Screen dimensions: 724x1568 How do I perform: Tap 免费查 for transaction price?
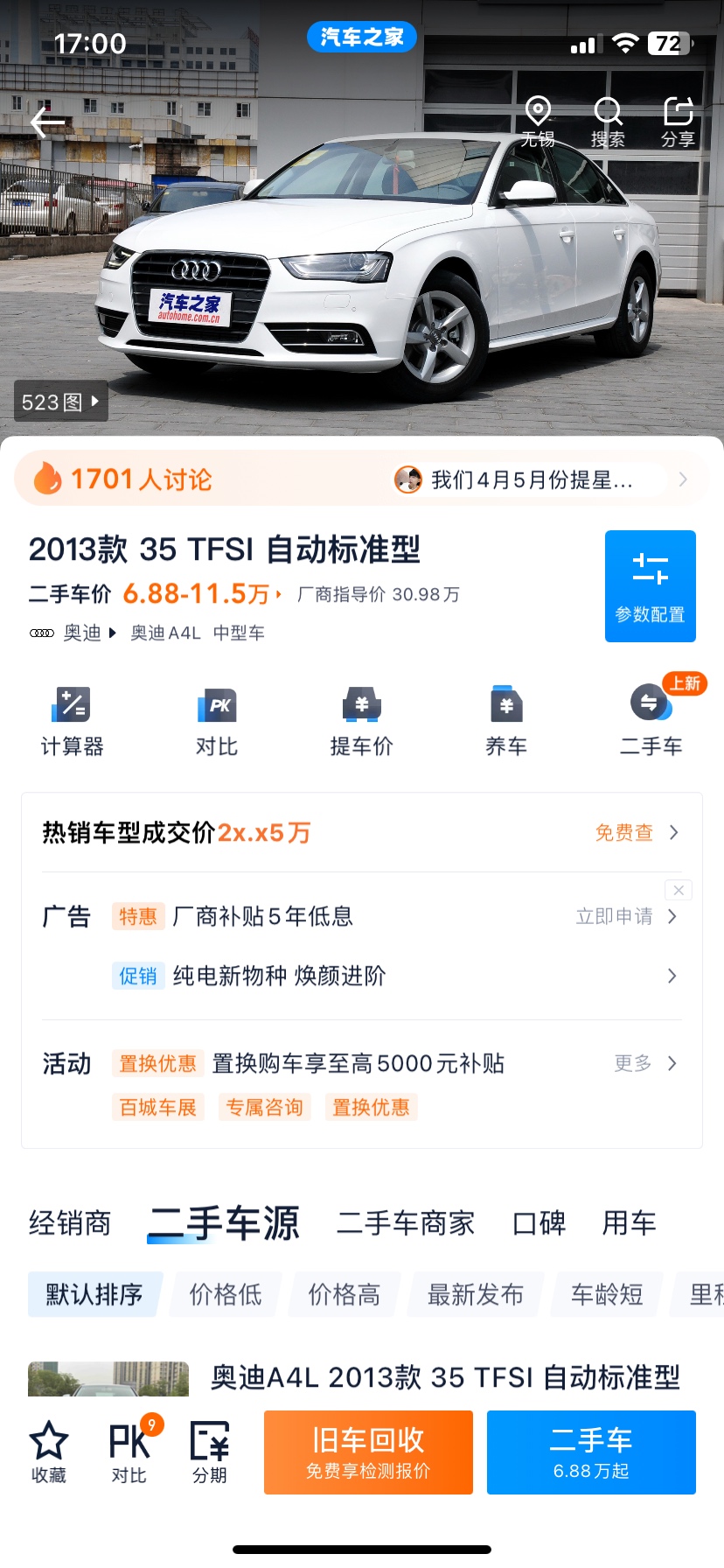pyautogui.click(x=636, y=833)
